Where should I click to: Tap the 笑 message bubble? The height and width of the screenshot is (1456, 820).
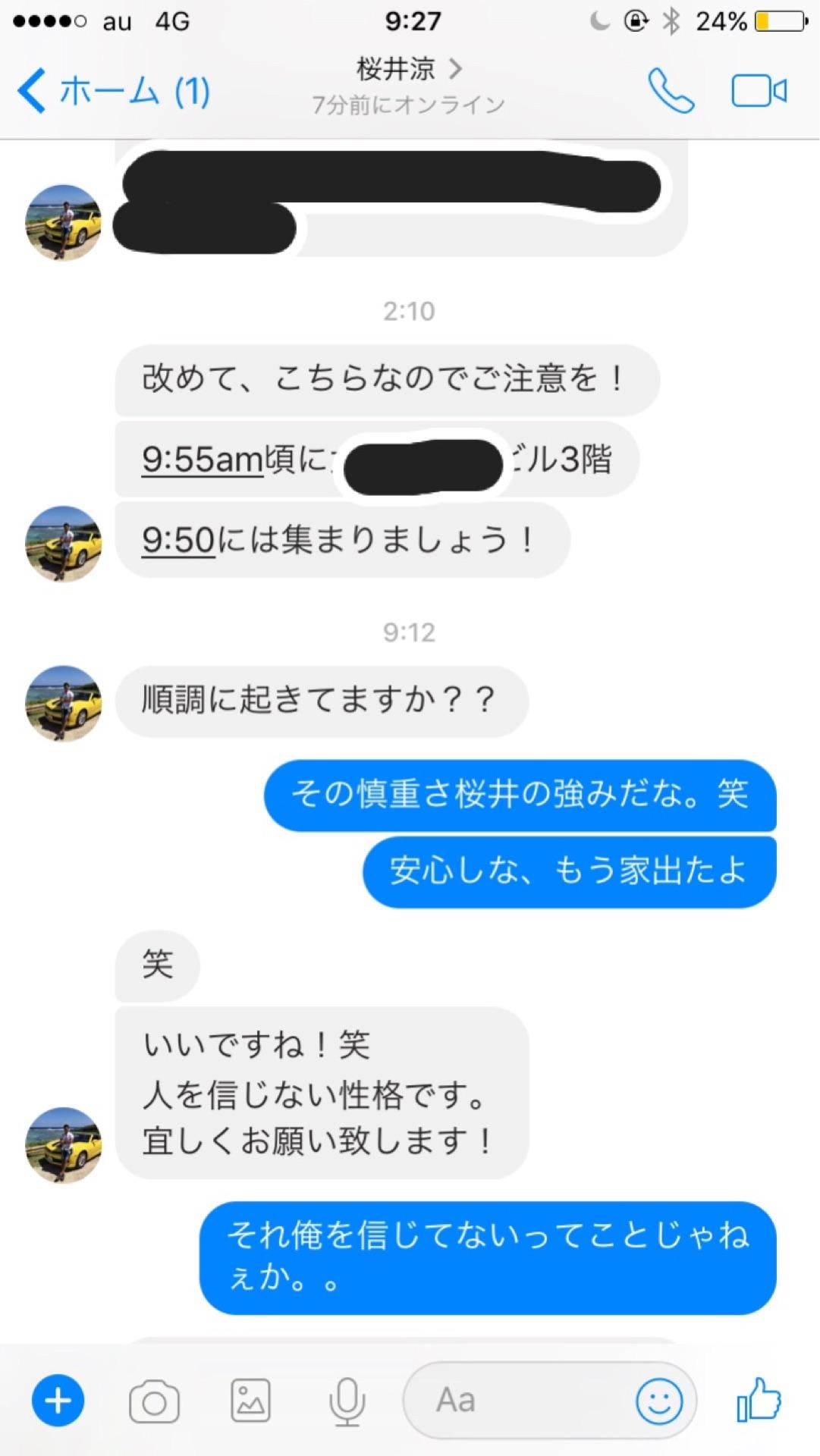click(156, 965)
